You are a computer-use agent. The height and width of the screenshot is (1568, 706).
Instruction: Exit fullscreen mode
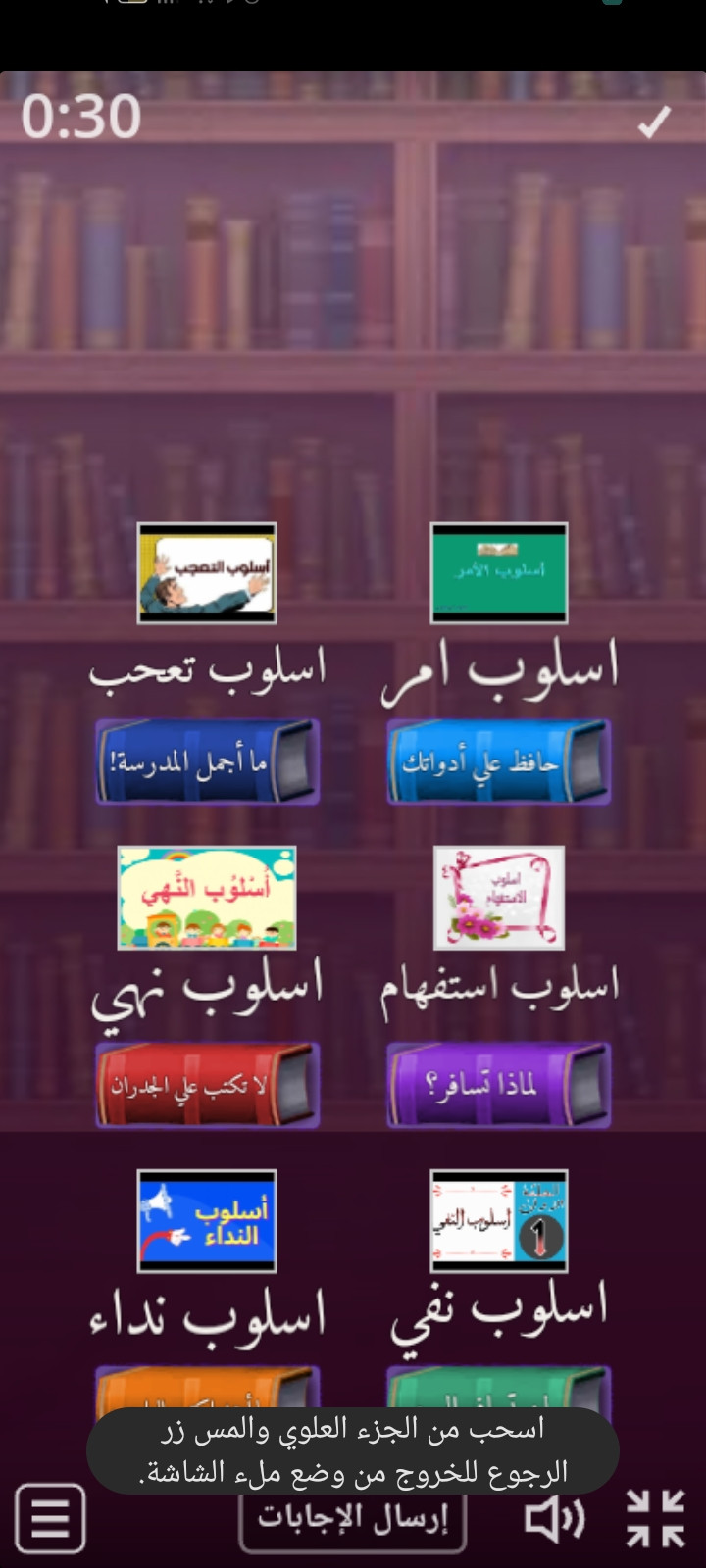655,1518
